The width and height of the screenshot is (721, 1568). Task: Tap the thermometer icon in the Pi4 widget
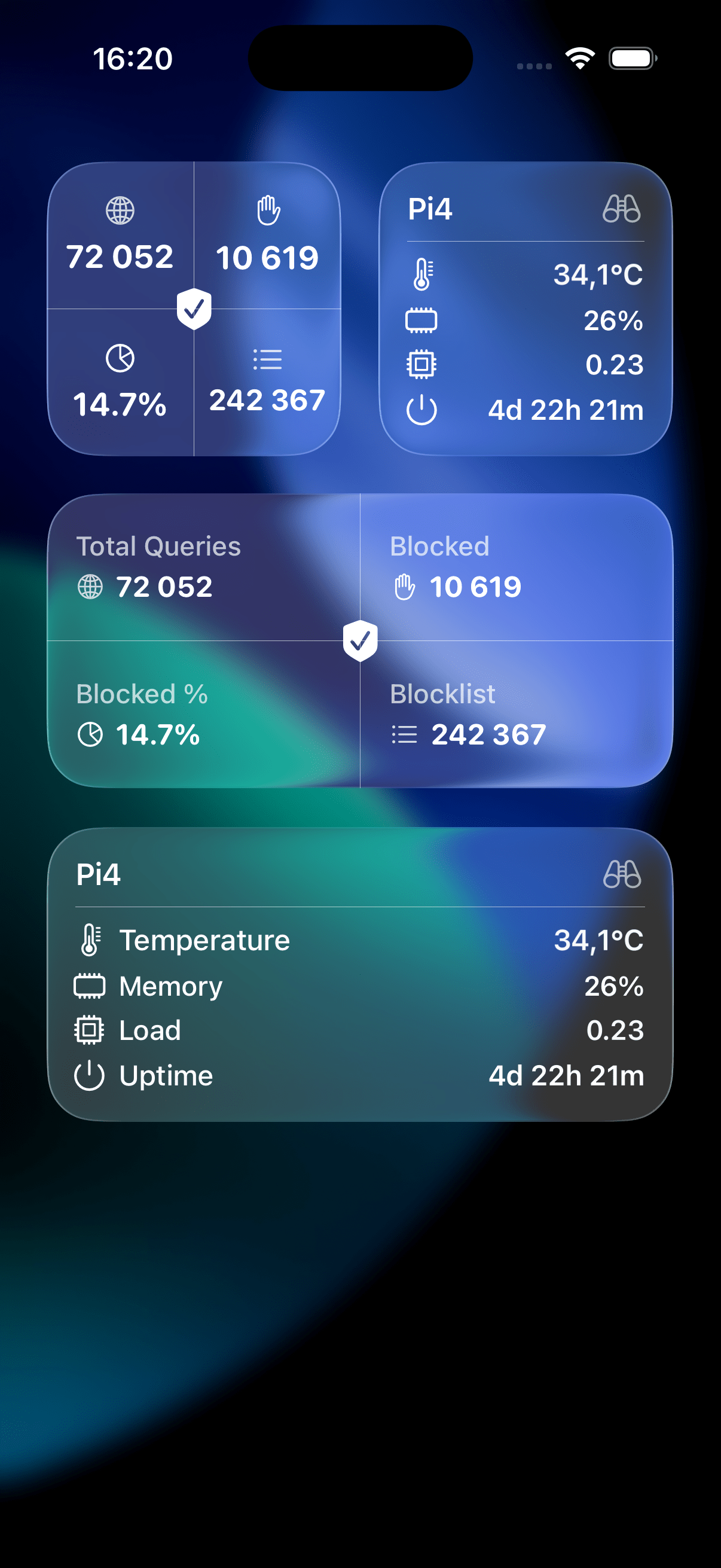pyautogui.click(x=423, y=274)
